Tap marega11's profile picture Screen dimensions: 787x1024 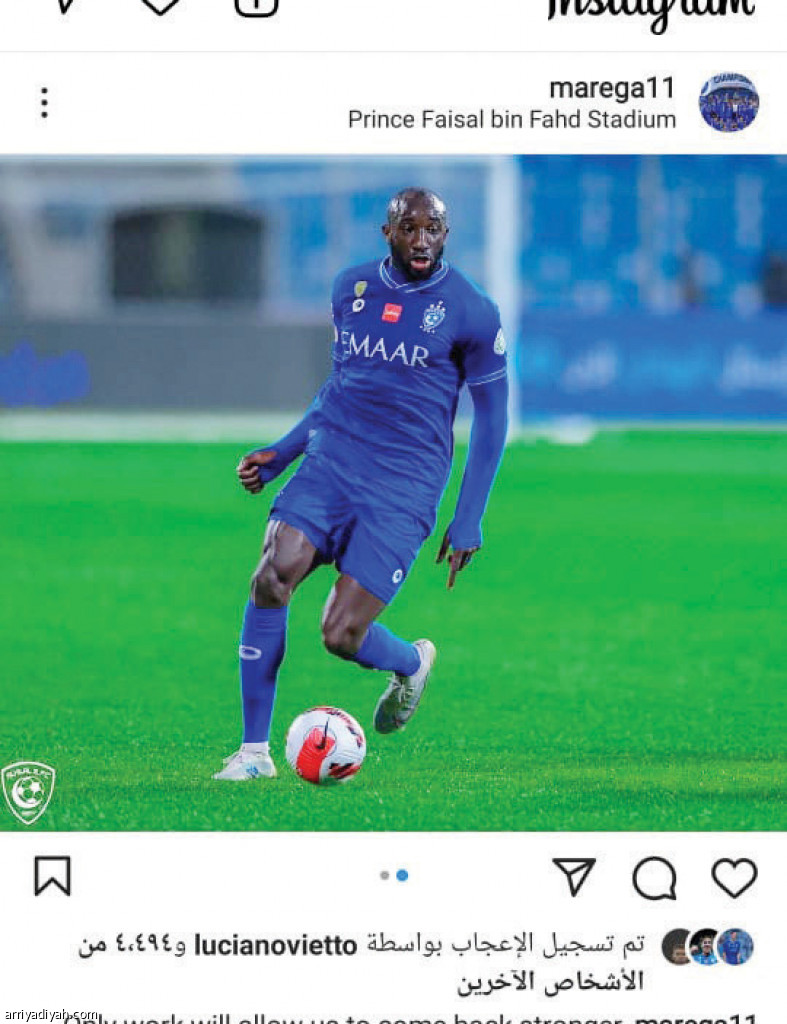[728, 102]
